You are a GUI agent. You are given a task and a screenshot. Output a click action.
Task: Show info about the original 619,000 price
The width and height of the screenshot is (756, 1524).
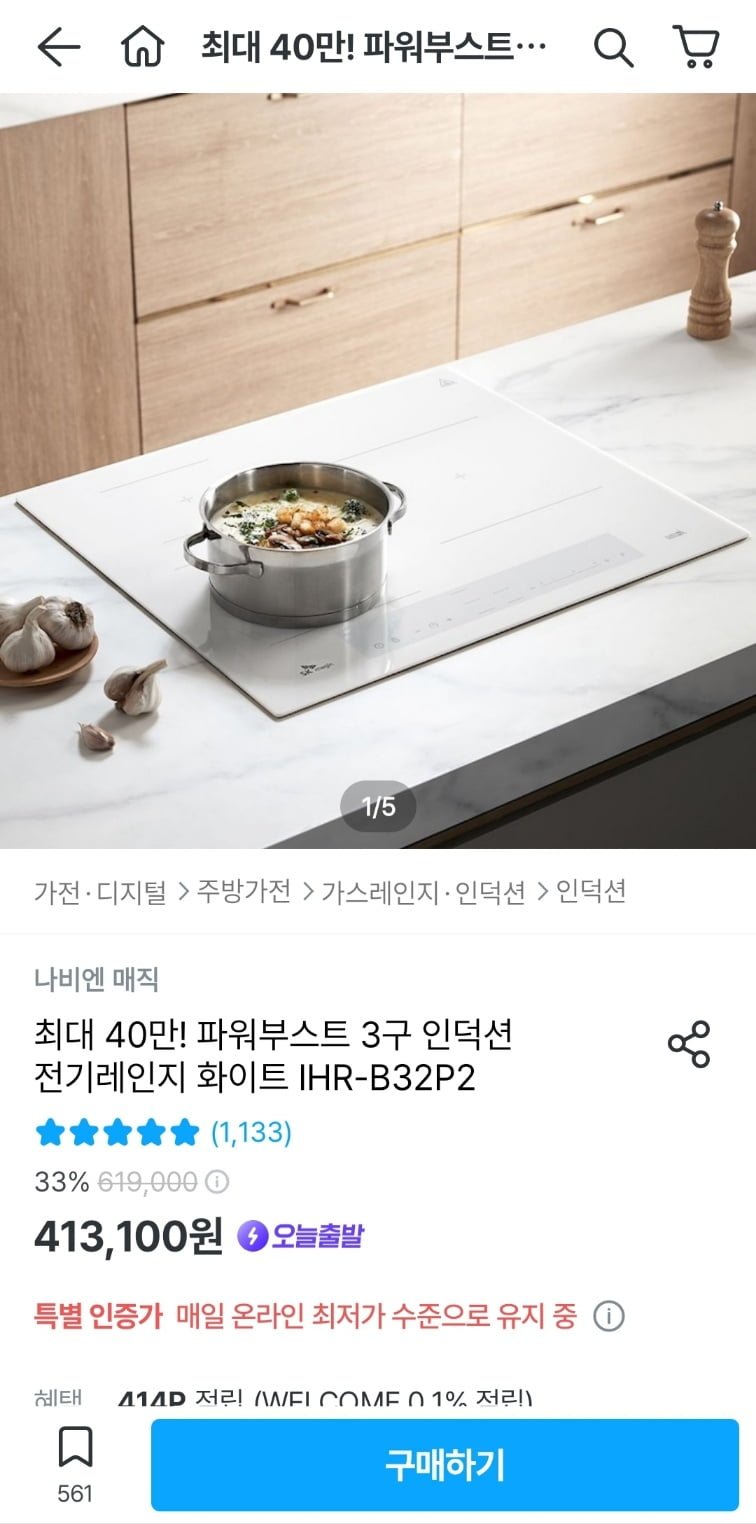pyautogui.click(x=217, y=1182)
